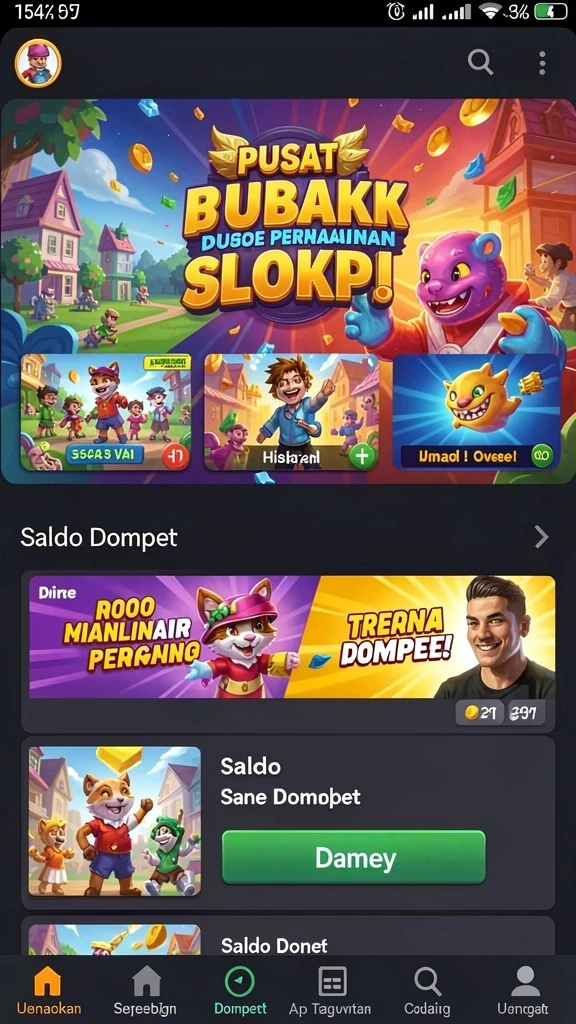Open the Umaol Oveeel game tile
Image resolution: width=576 pixels, height=1024 pixels.
(x=477, y=412)
